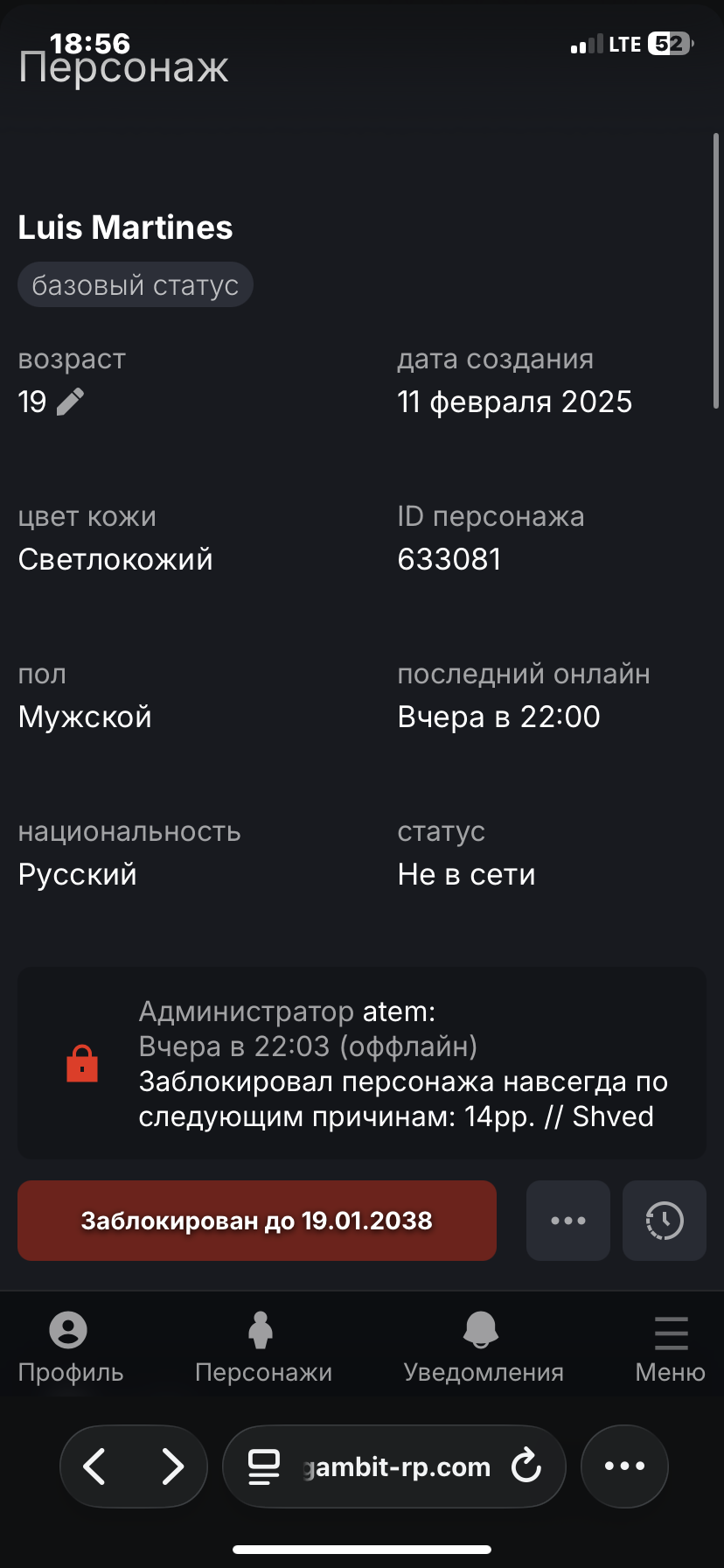This screenshot has width=724, height=1568.
Task: Open the Меню tab
Action: [670, 1347]
